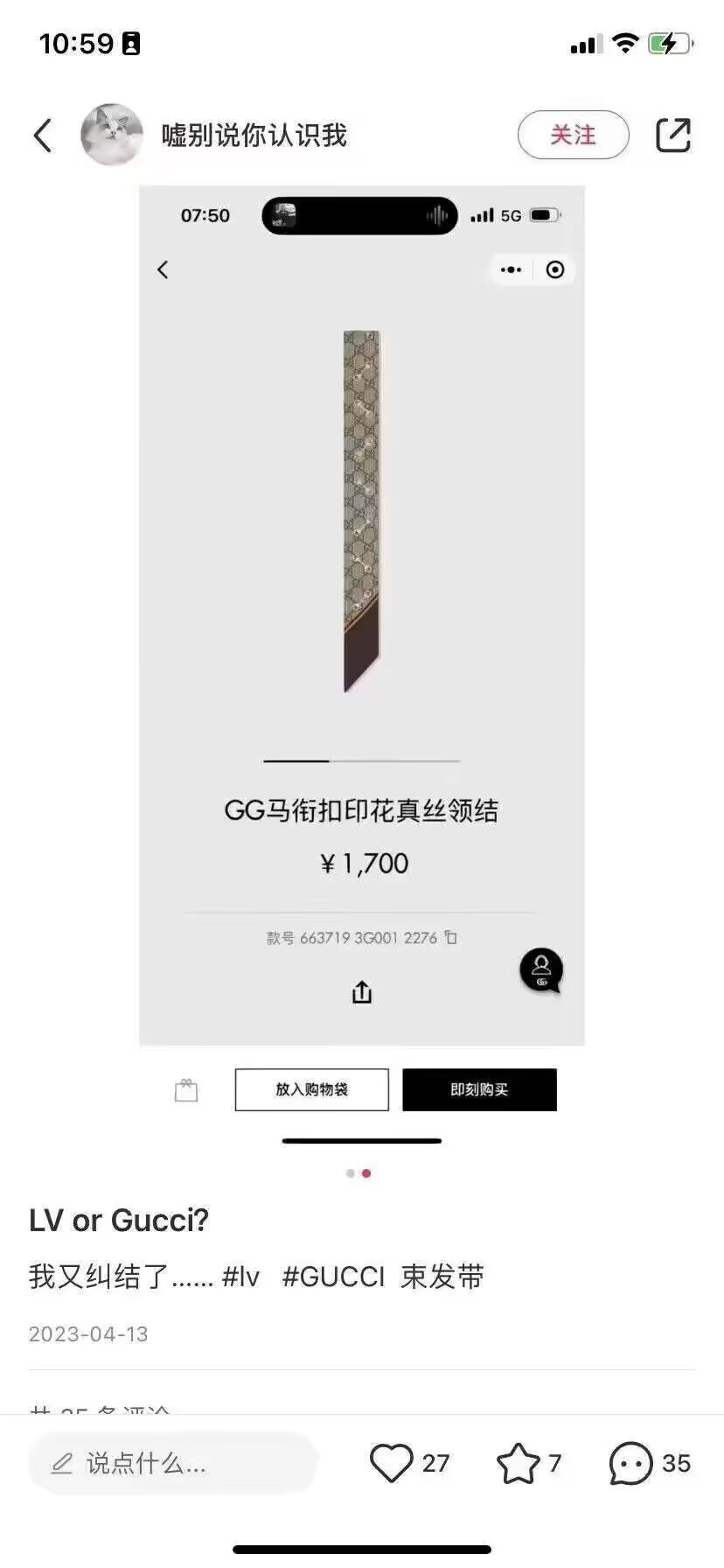Tap the share icon at top right

[672, 136]
